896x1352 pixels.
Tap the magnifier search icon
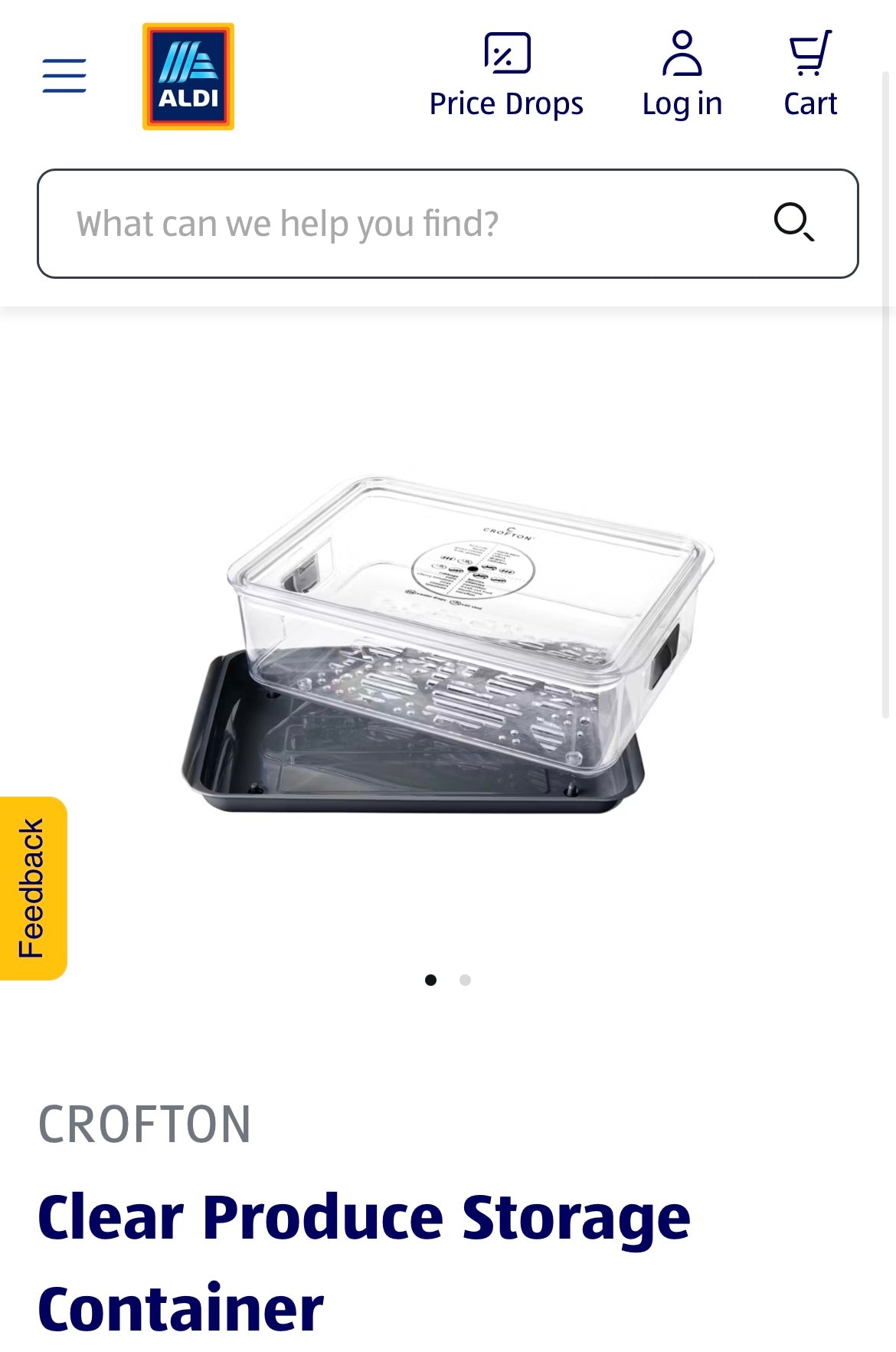click(x=793, y=223)
